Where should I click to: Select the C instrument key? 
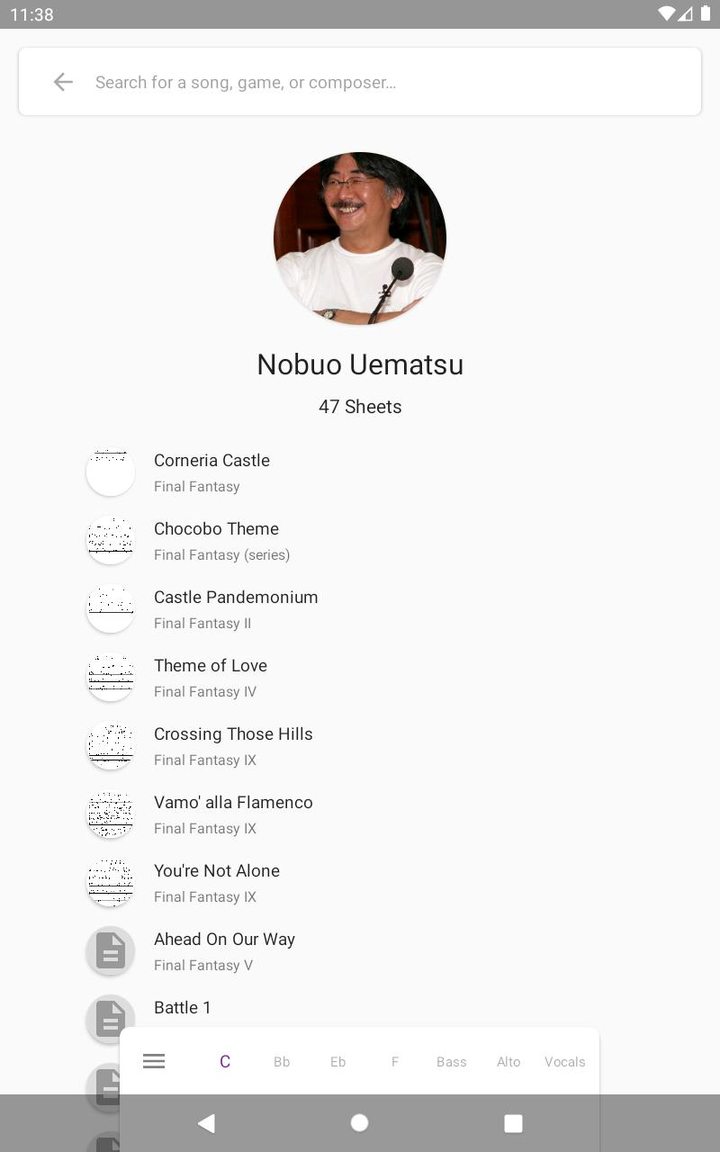click(x=225, y=1062)
